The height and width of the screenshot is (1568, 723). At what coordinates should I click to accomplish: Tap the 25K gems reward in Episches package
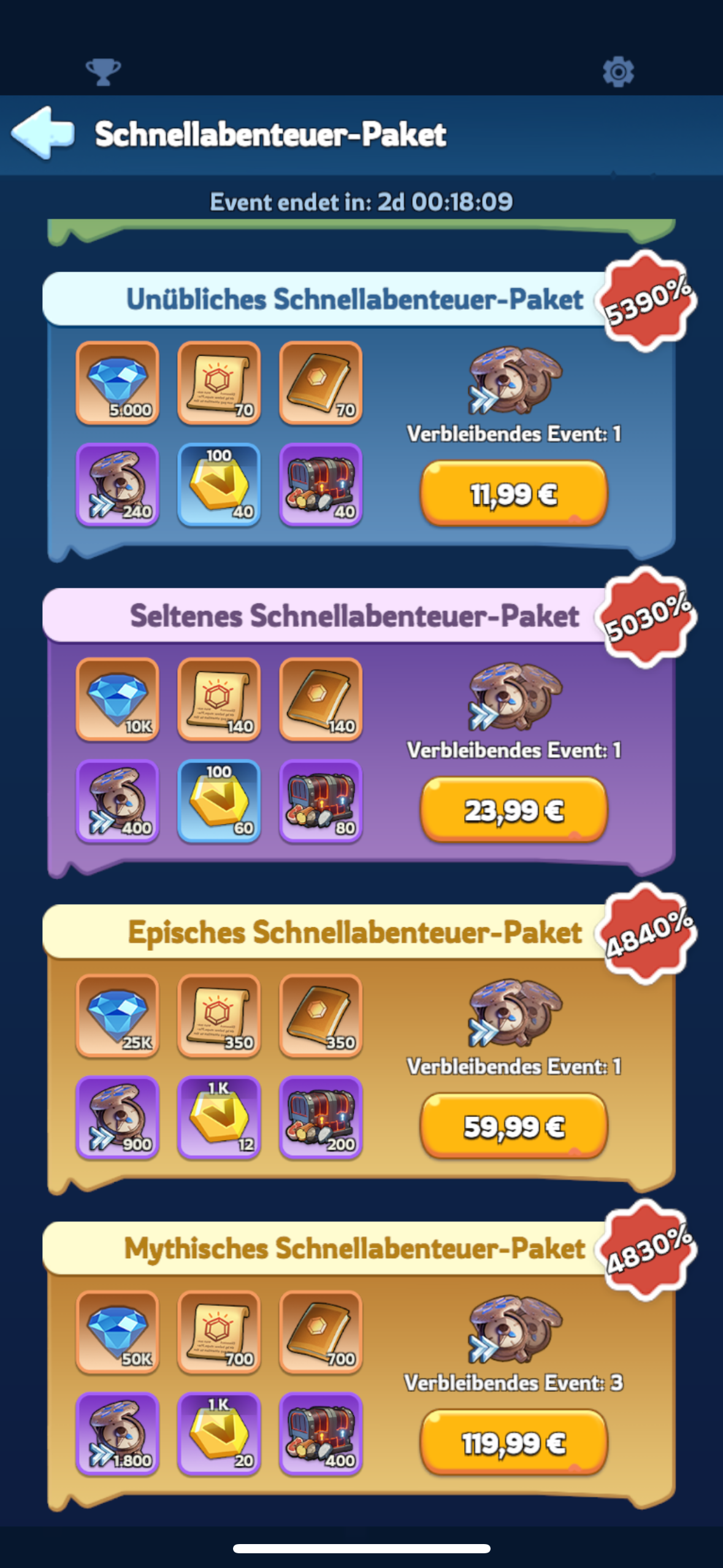(118, 1016)
